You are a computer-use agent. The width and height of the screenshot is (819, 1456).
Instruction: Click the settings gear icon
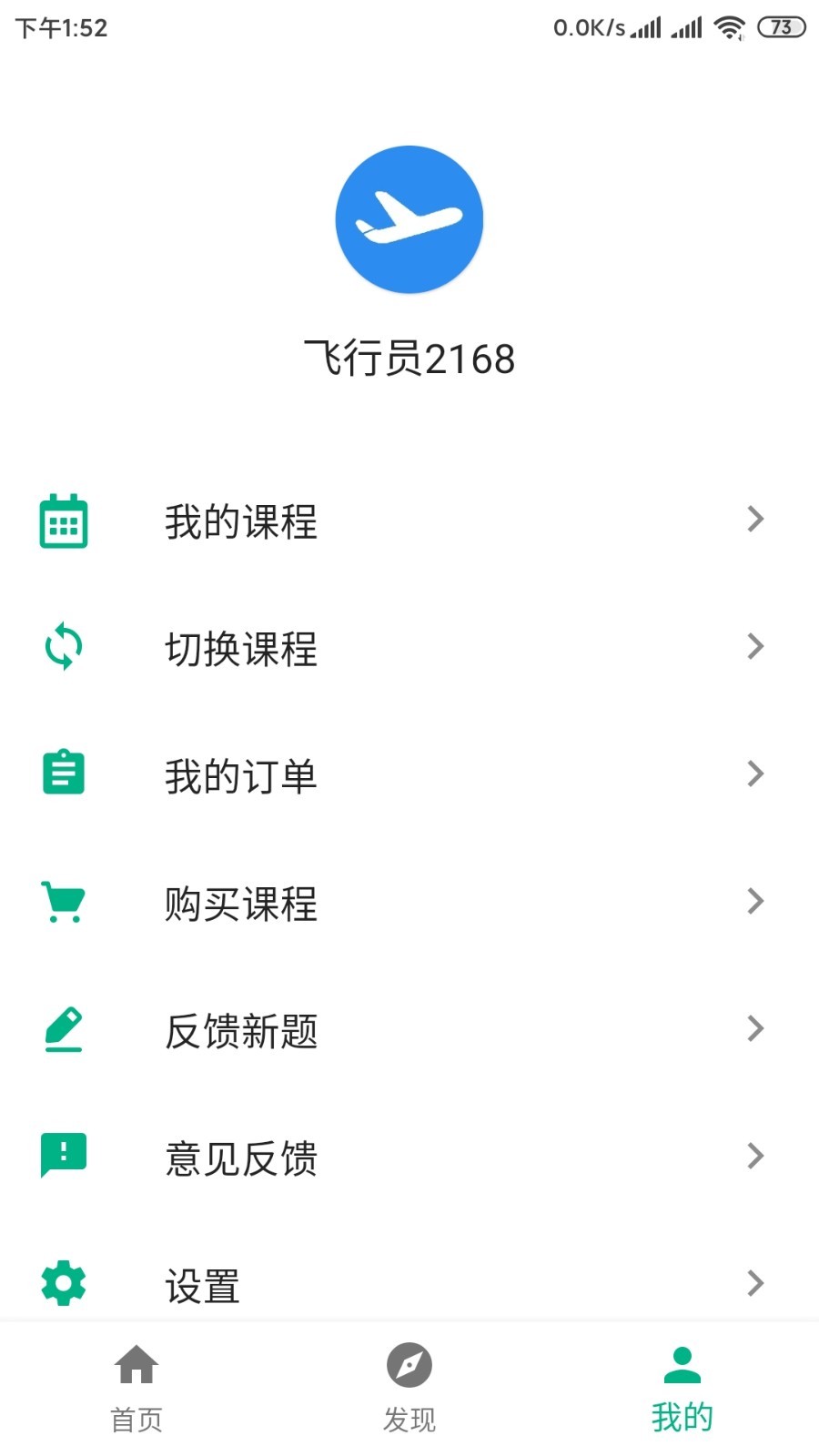[63, 1283]
